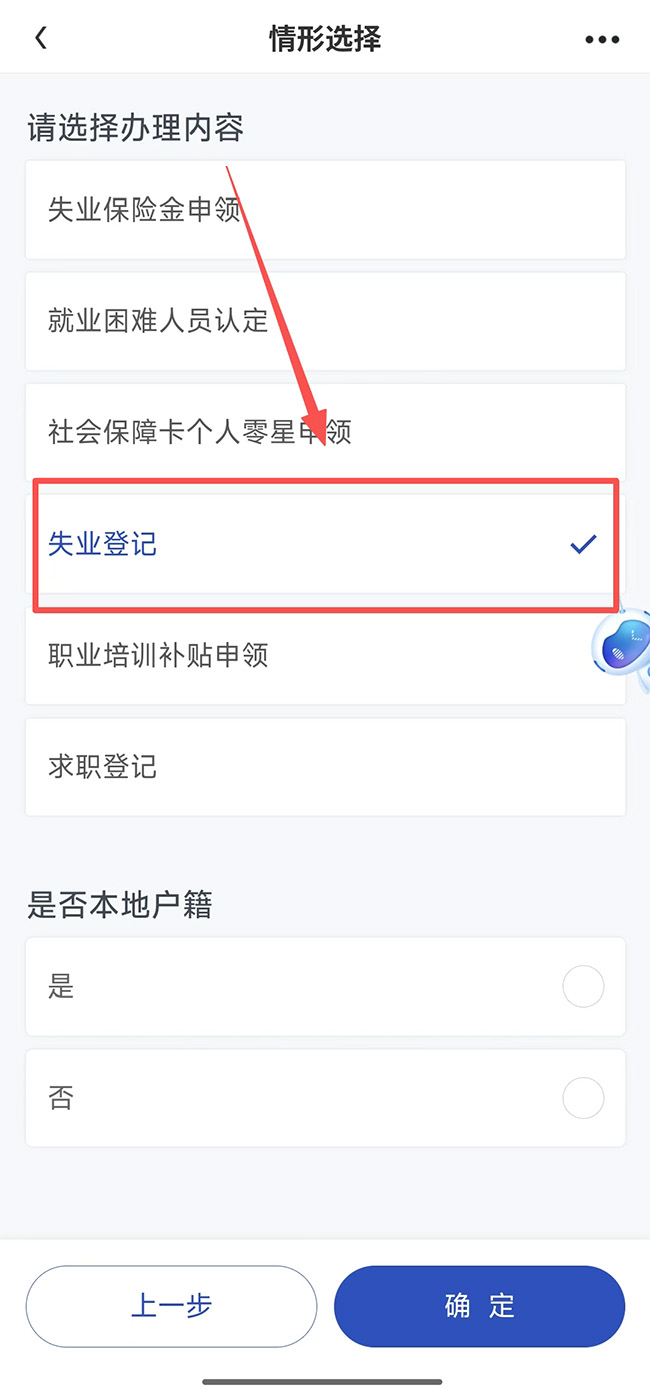
Task: Go back using the top-left arrow
Action: pyautogui.click(x=40, y=38)
